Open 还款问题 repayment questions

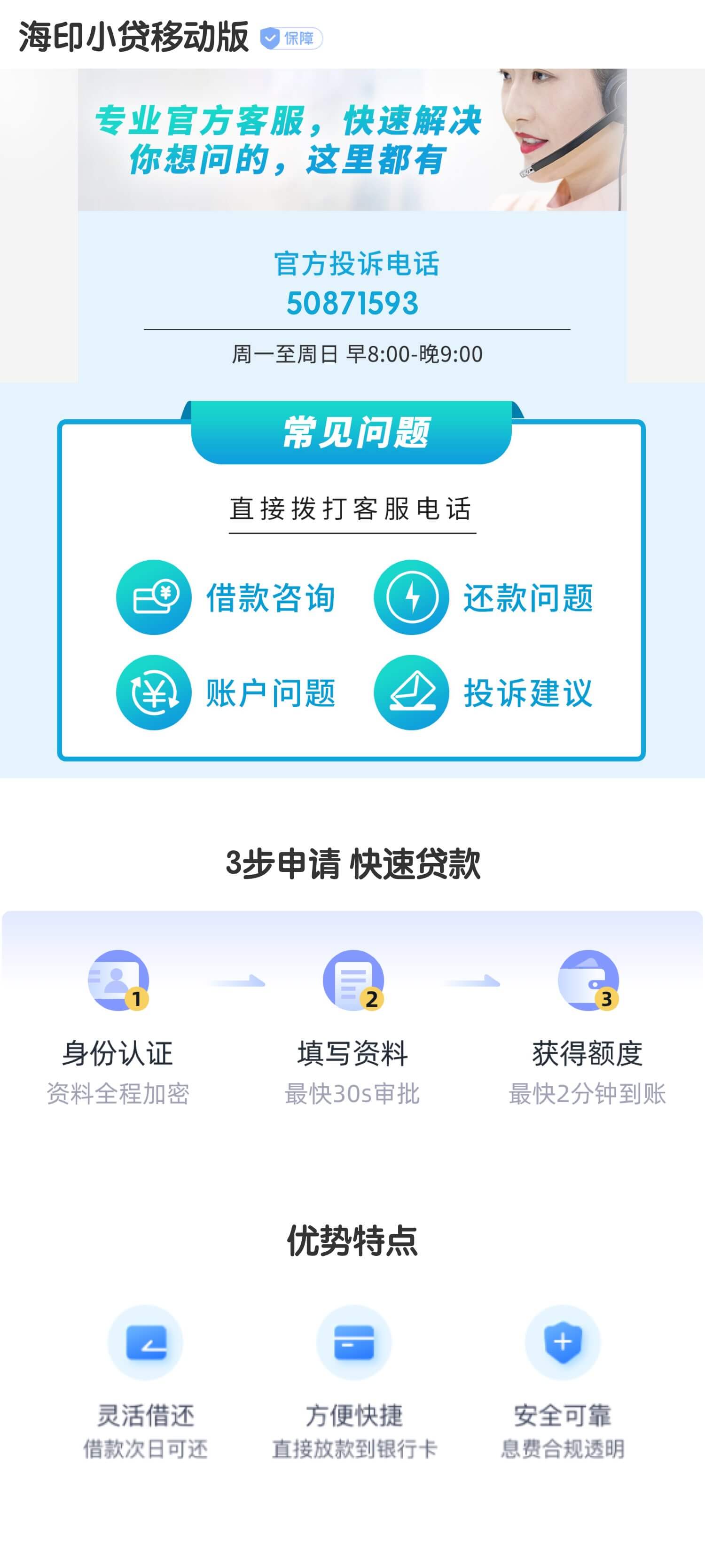click(484, 597)
